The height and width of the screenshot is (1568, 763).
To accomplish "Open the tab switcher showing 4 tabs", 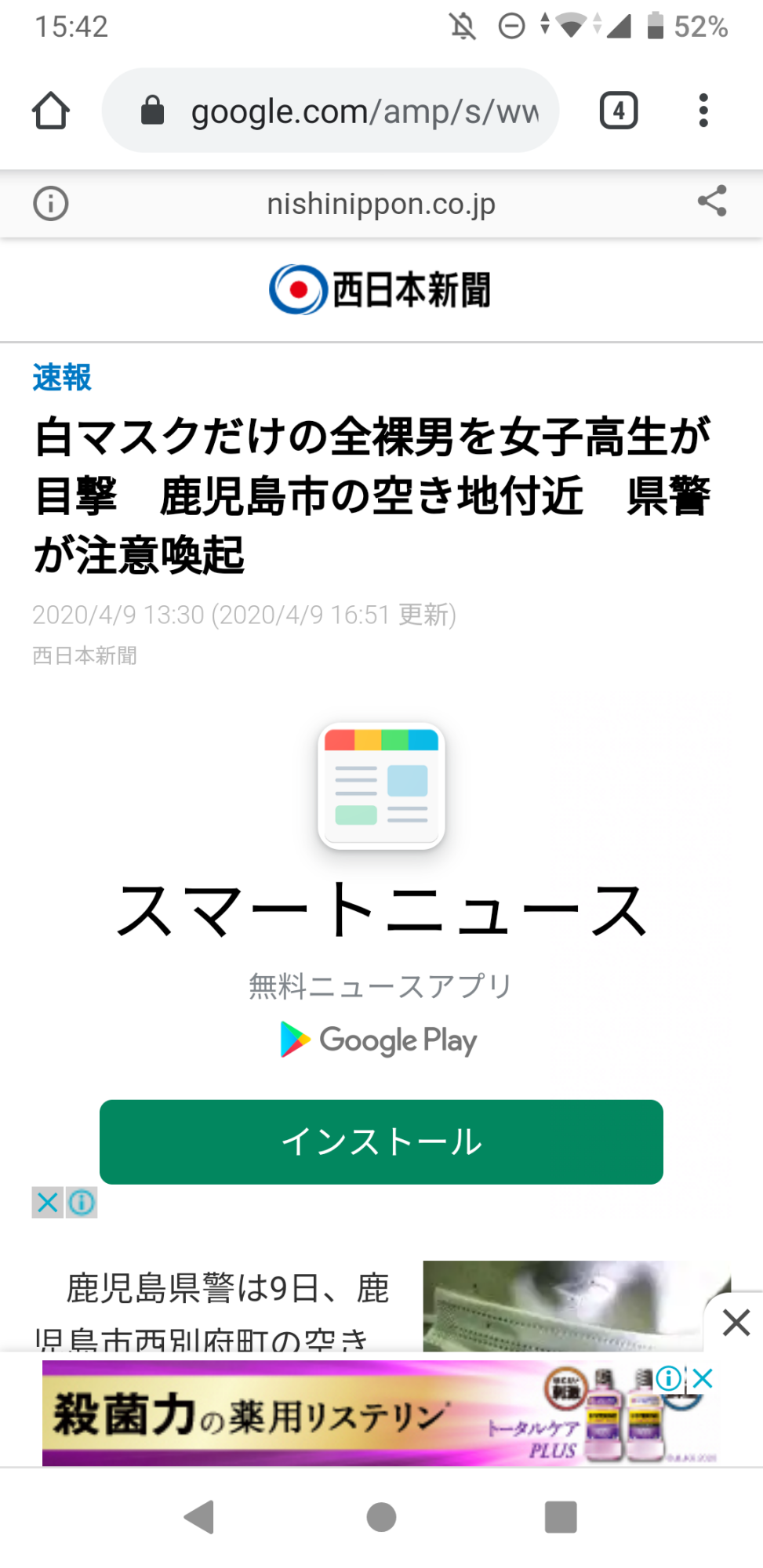I will click(x=619, y=111).
